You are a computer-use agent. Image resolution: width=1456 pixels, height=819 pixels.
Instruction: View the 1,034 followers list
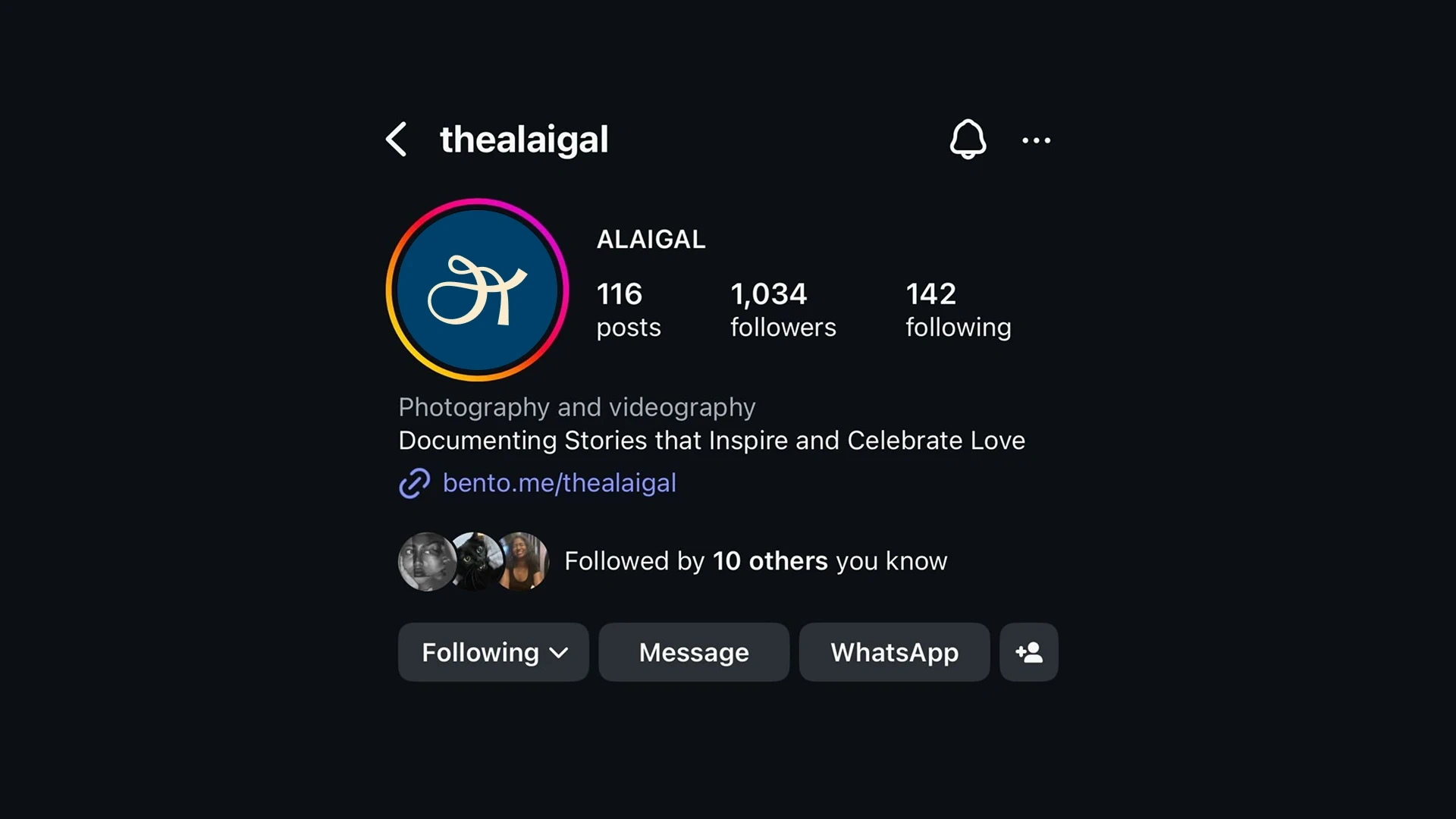[783, 309]
